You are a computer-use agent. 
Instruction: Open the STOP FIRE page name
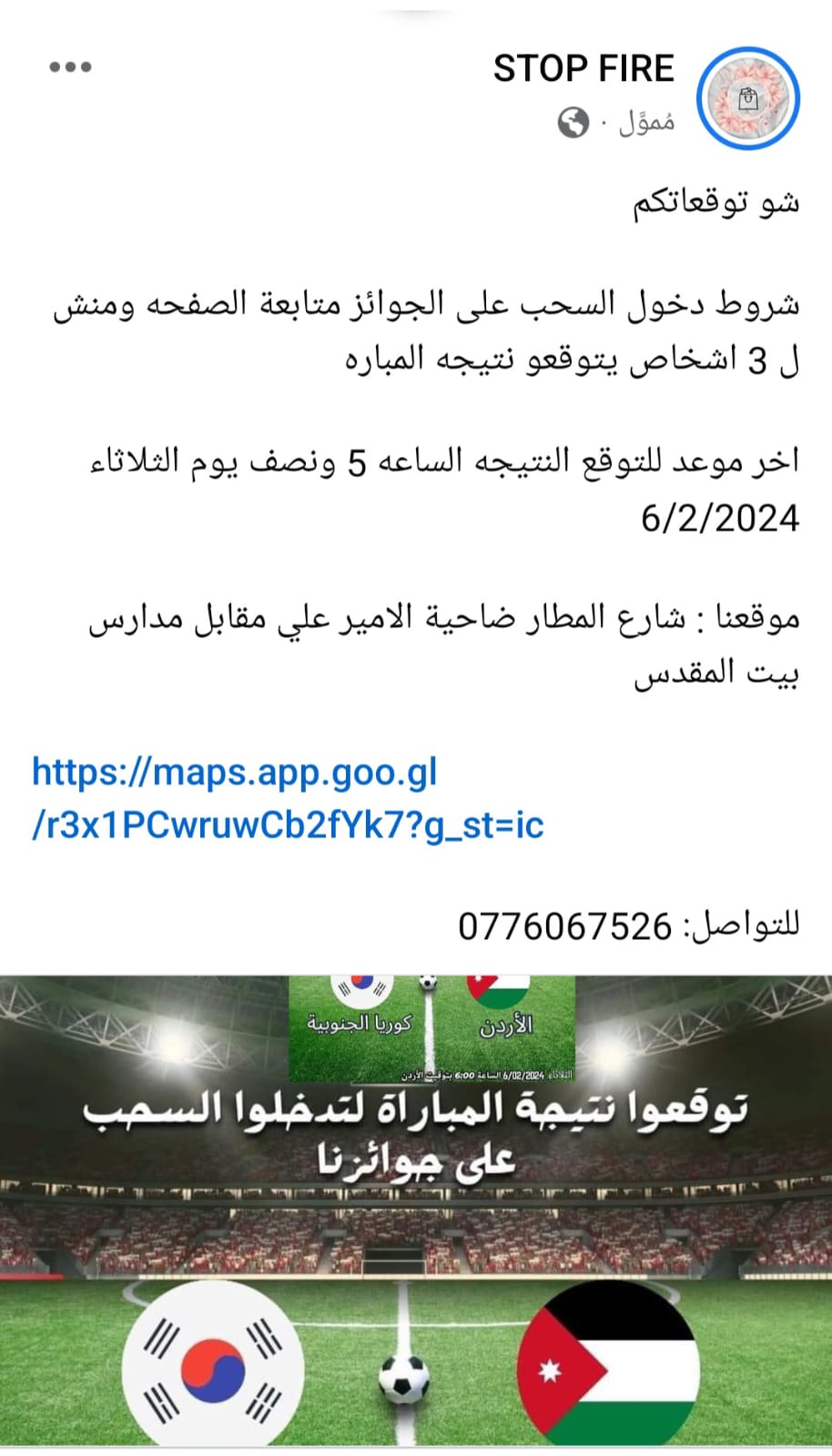[583, 69]
